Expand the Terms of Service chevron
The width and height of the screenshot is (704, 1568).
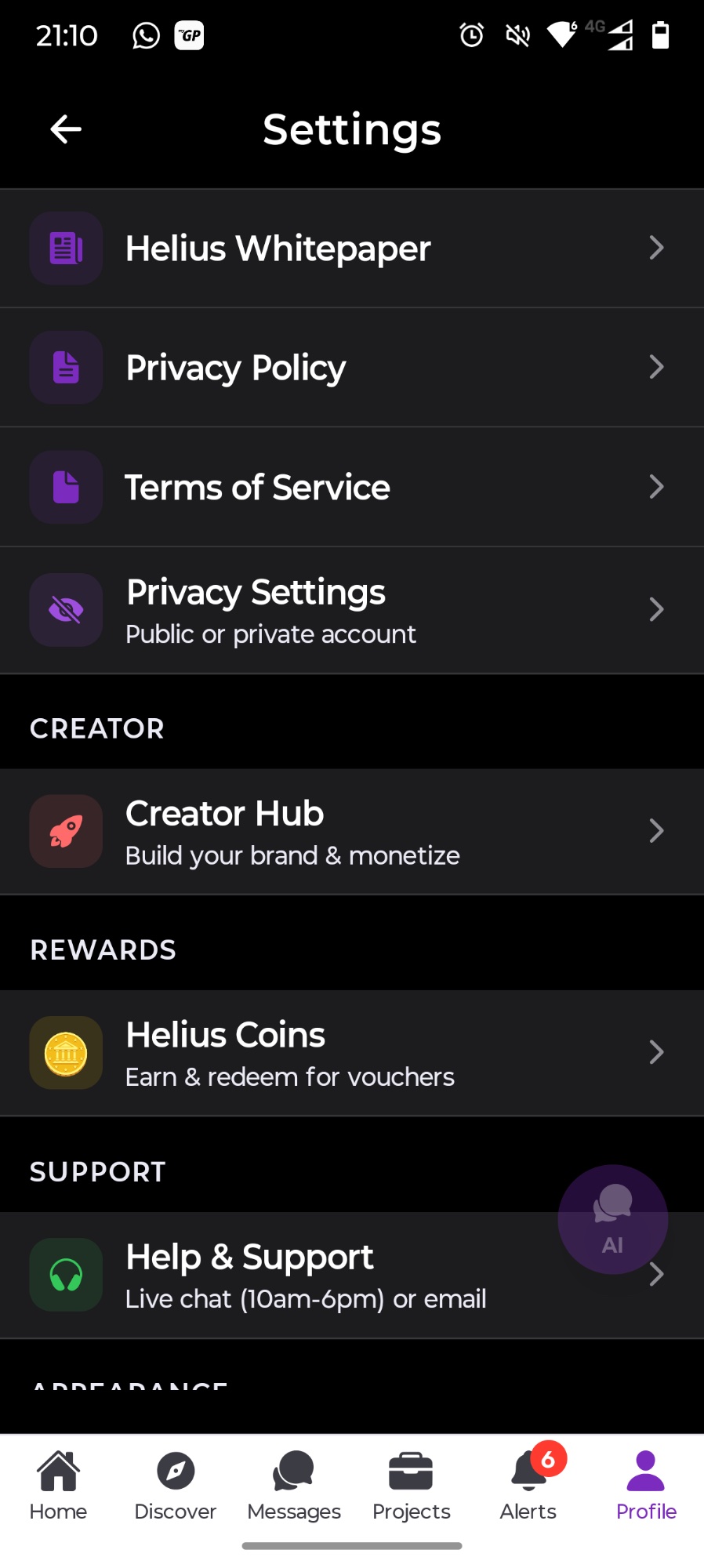657,486
